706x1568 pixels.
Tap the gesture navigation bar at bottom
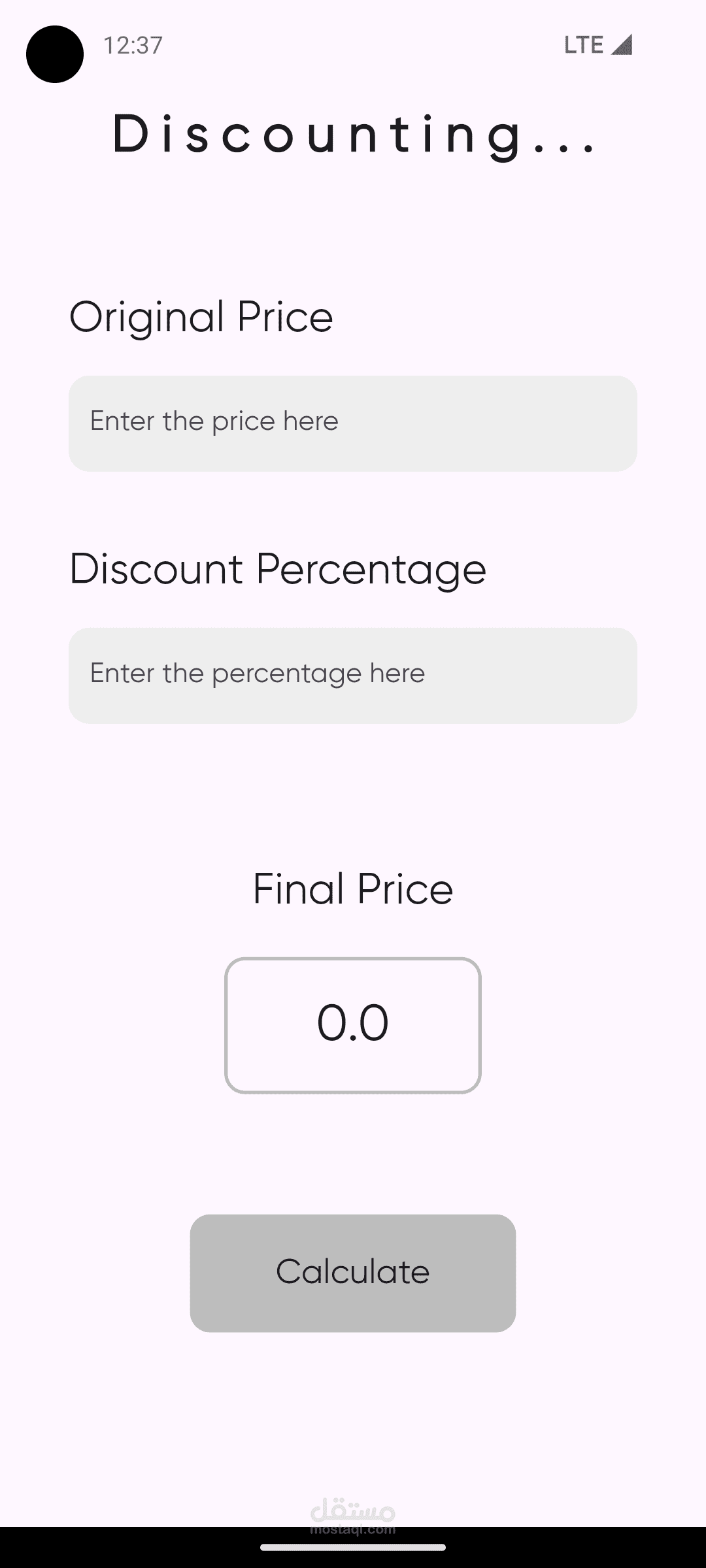click(353, 1548)
